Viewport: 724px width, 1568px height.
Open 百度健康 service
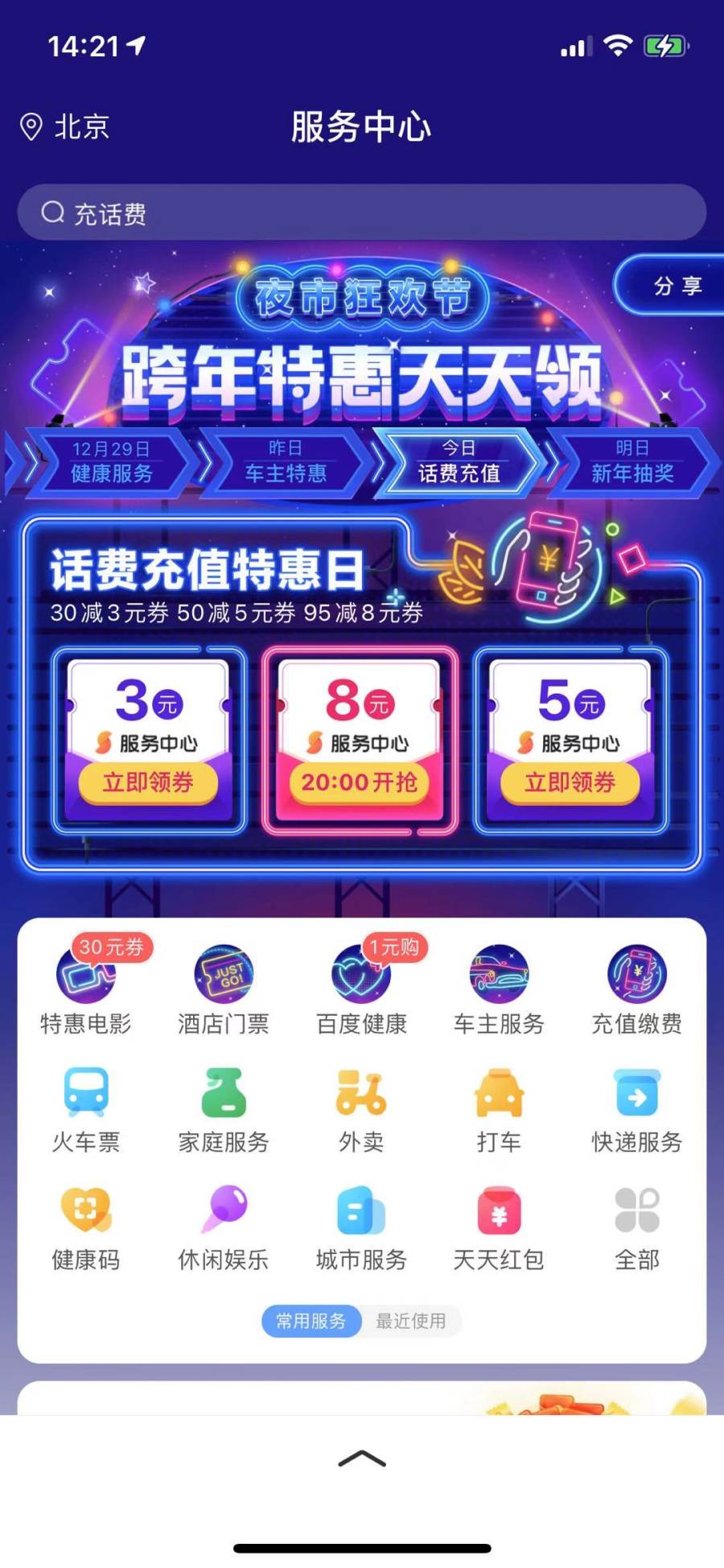pyautogui.click(x=361, y=990)
